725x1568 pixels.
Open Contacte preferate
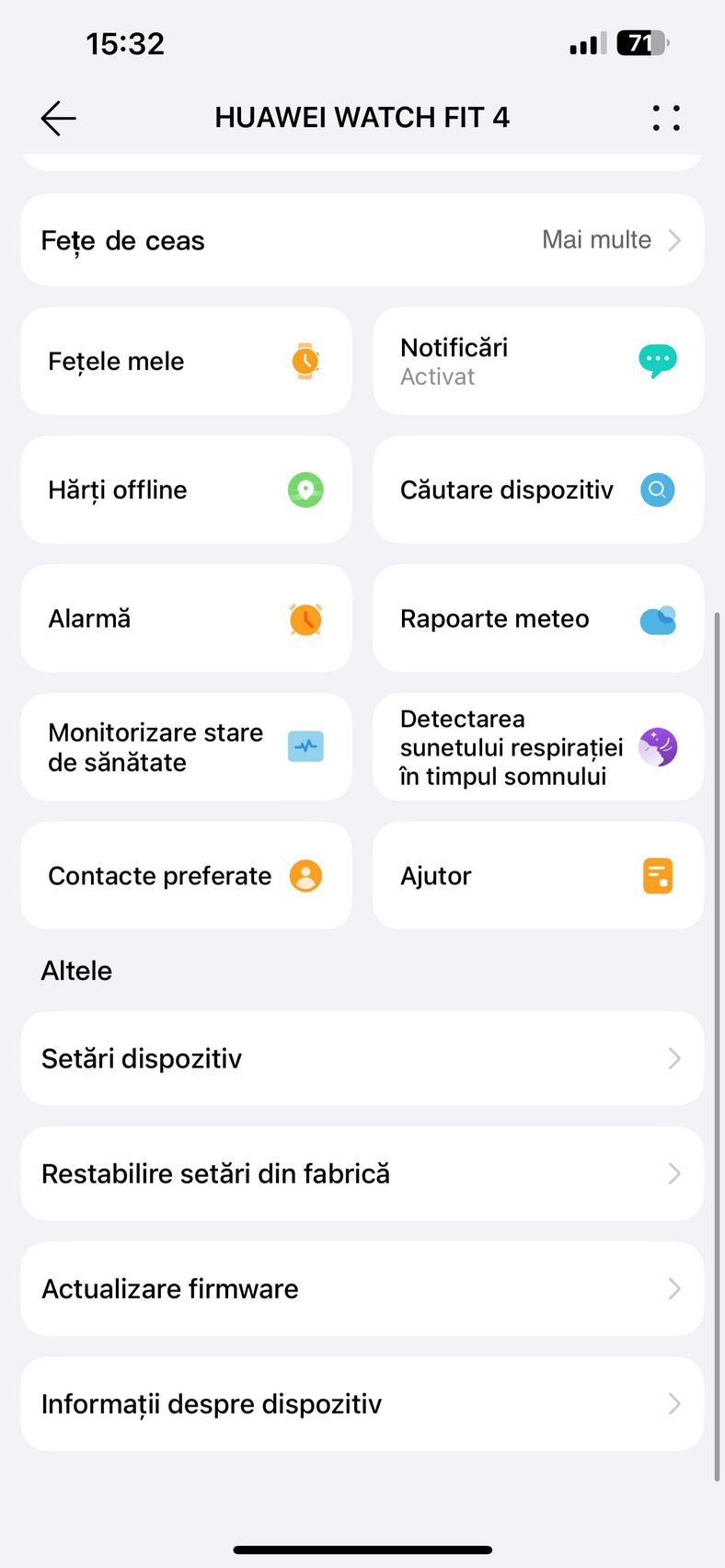187,876
